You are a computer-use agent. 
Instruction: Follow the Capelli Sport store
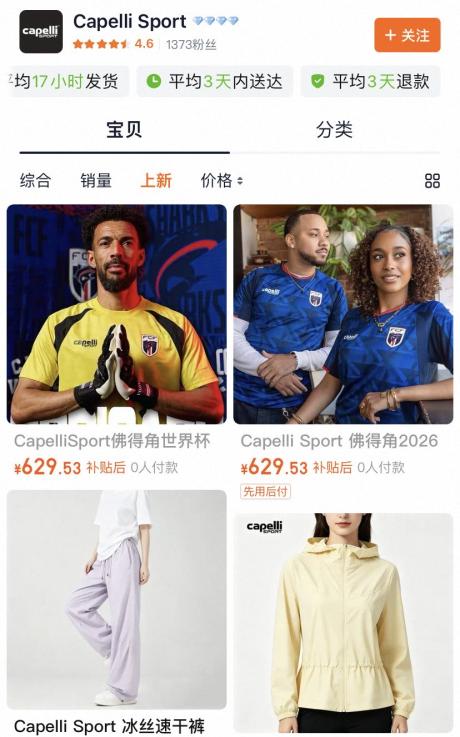407,35
